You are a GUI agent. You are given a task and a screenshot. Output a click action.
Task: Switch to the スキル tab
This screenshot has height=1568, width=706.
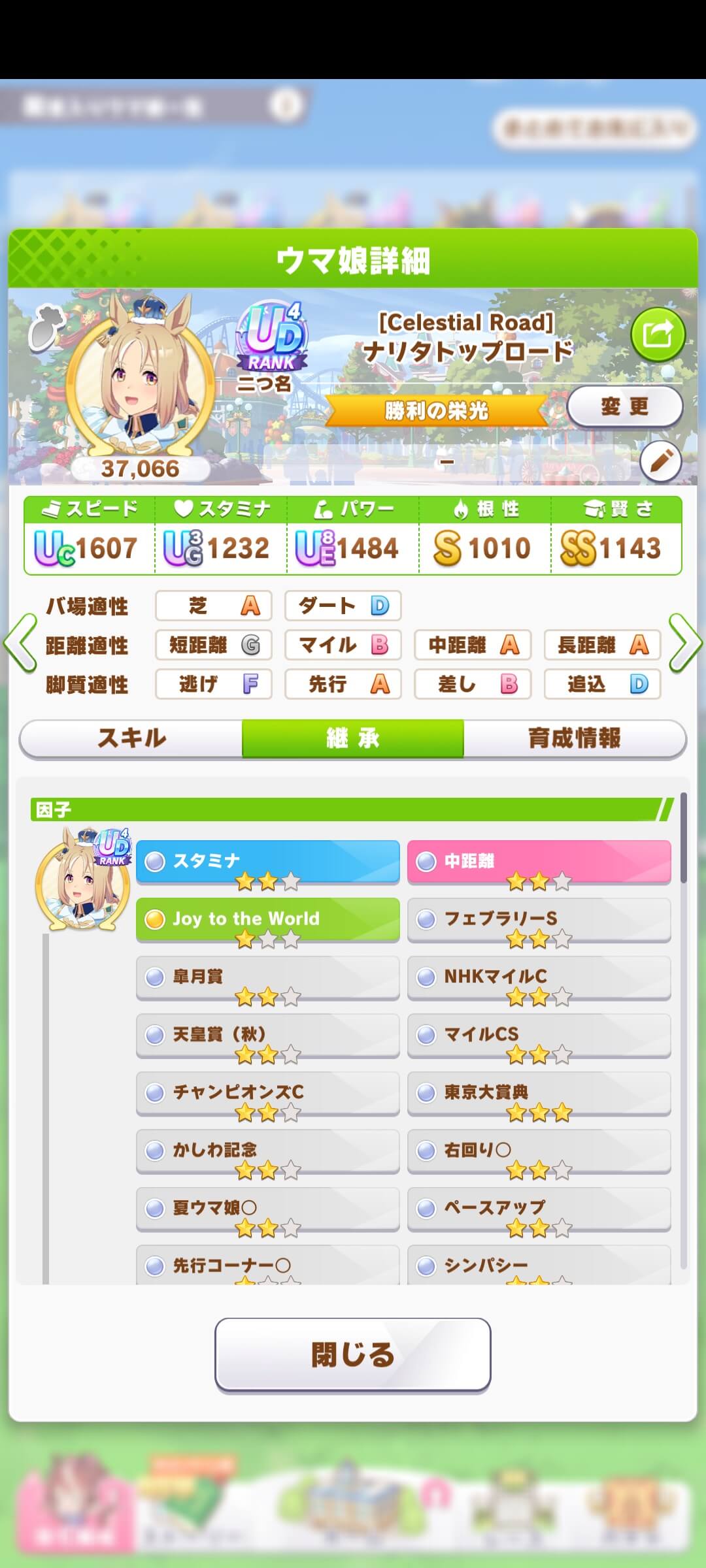coord(131,738)
